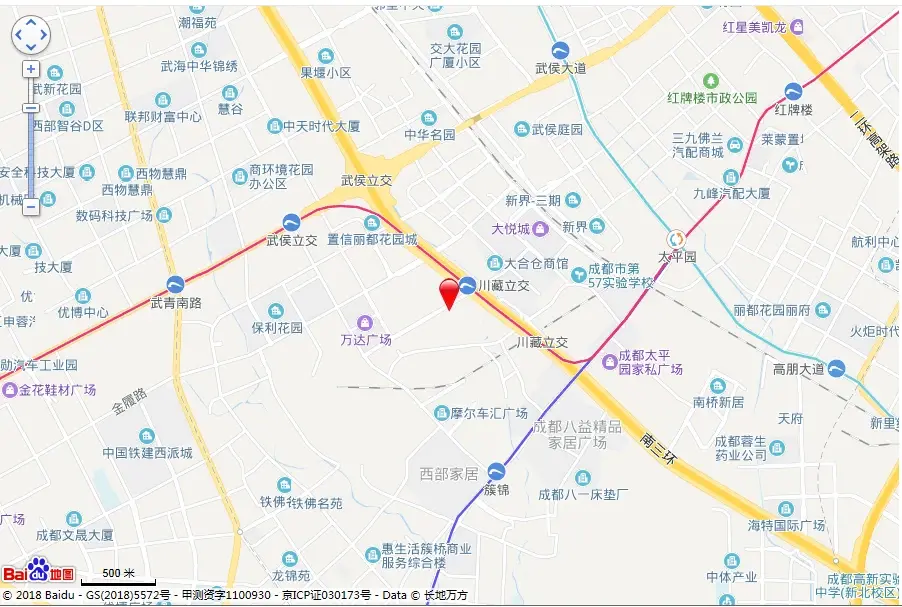Zoom out with the minus button

pyautogui.click(x=31, y=206)
